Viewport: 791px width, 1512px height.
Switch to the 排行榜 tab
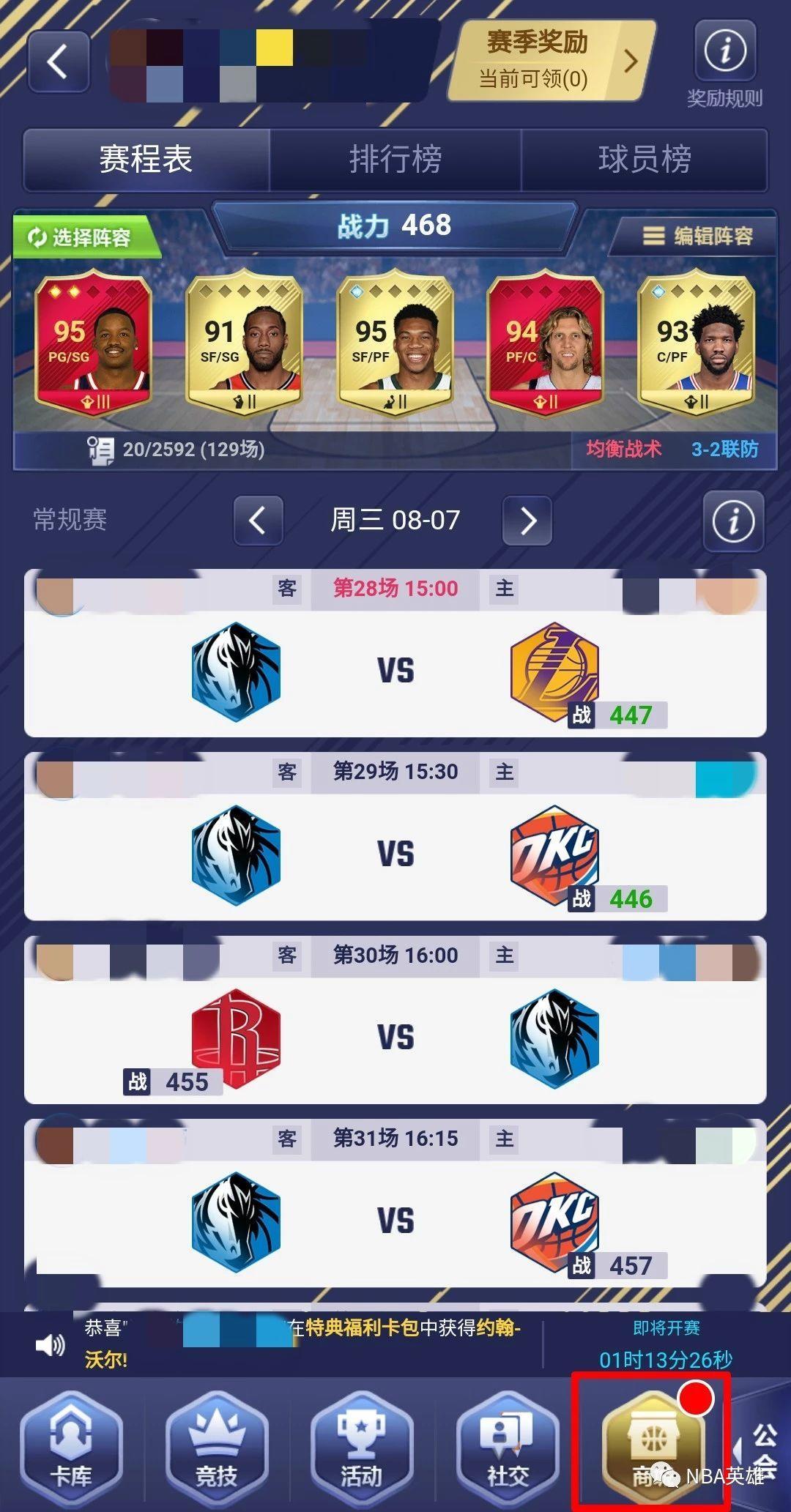395,161
